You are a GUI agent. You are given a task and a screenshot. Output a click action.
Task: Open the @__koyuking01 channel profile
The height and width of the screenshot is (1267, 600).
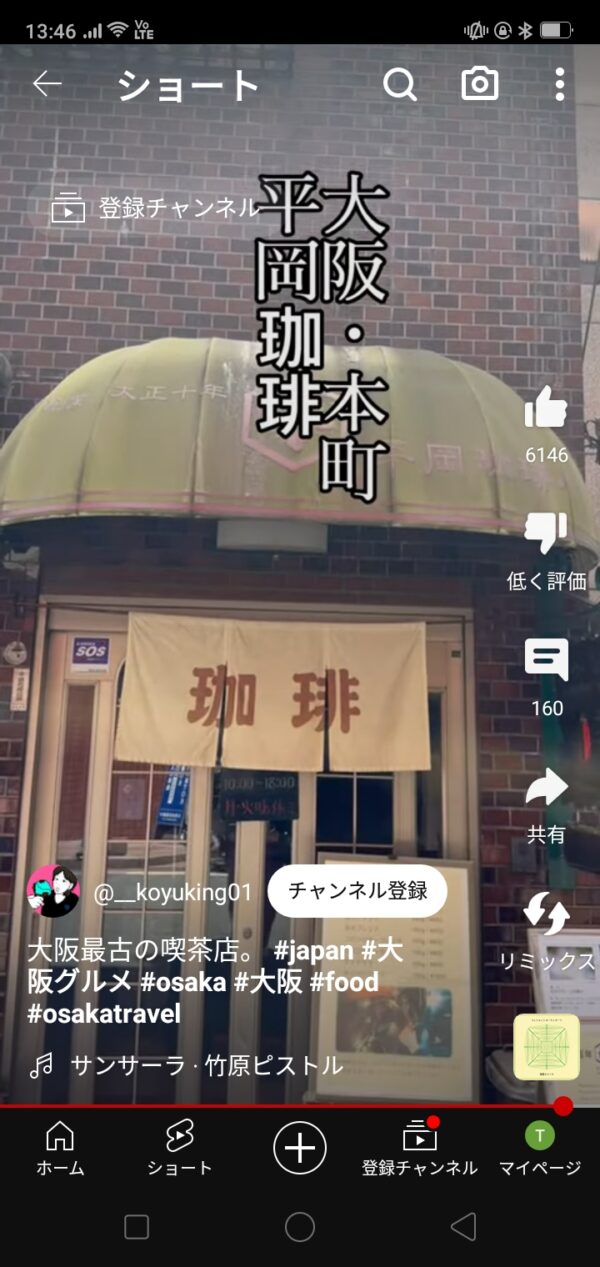(173, 892)
